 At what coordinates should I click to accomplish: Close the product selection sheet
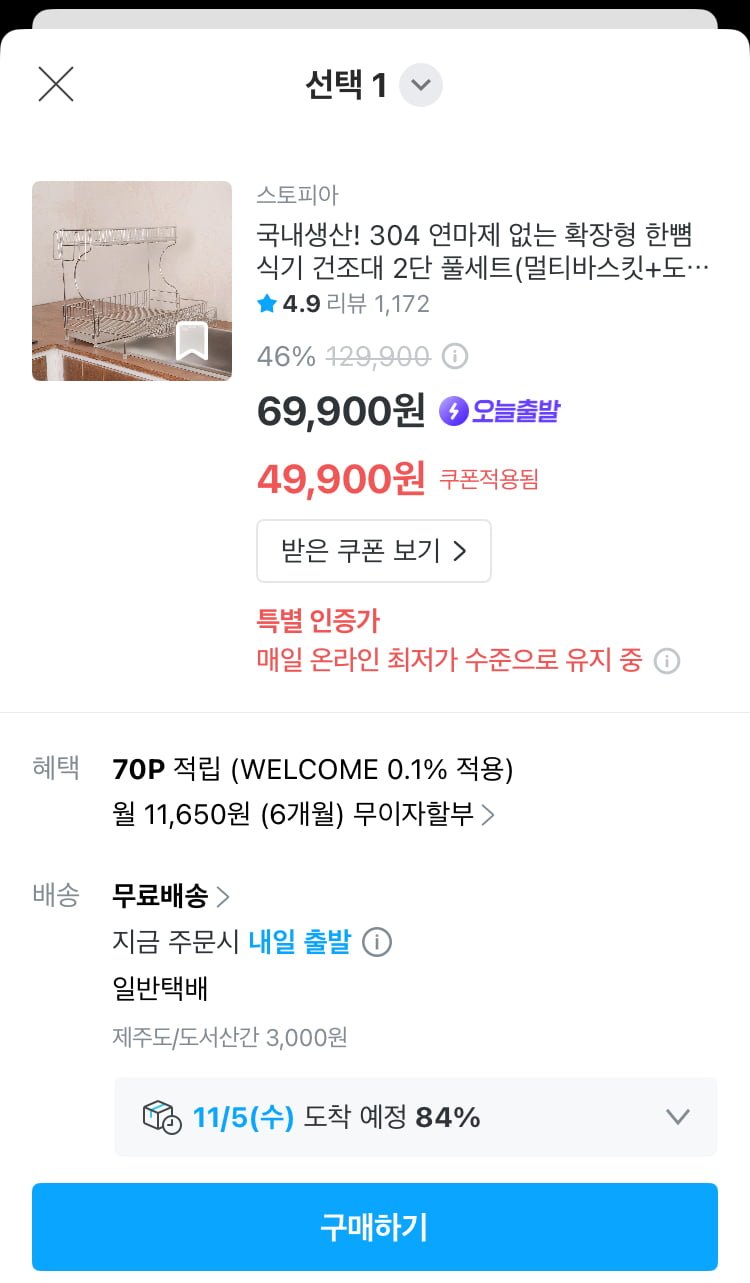pos(56,84)
